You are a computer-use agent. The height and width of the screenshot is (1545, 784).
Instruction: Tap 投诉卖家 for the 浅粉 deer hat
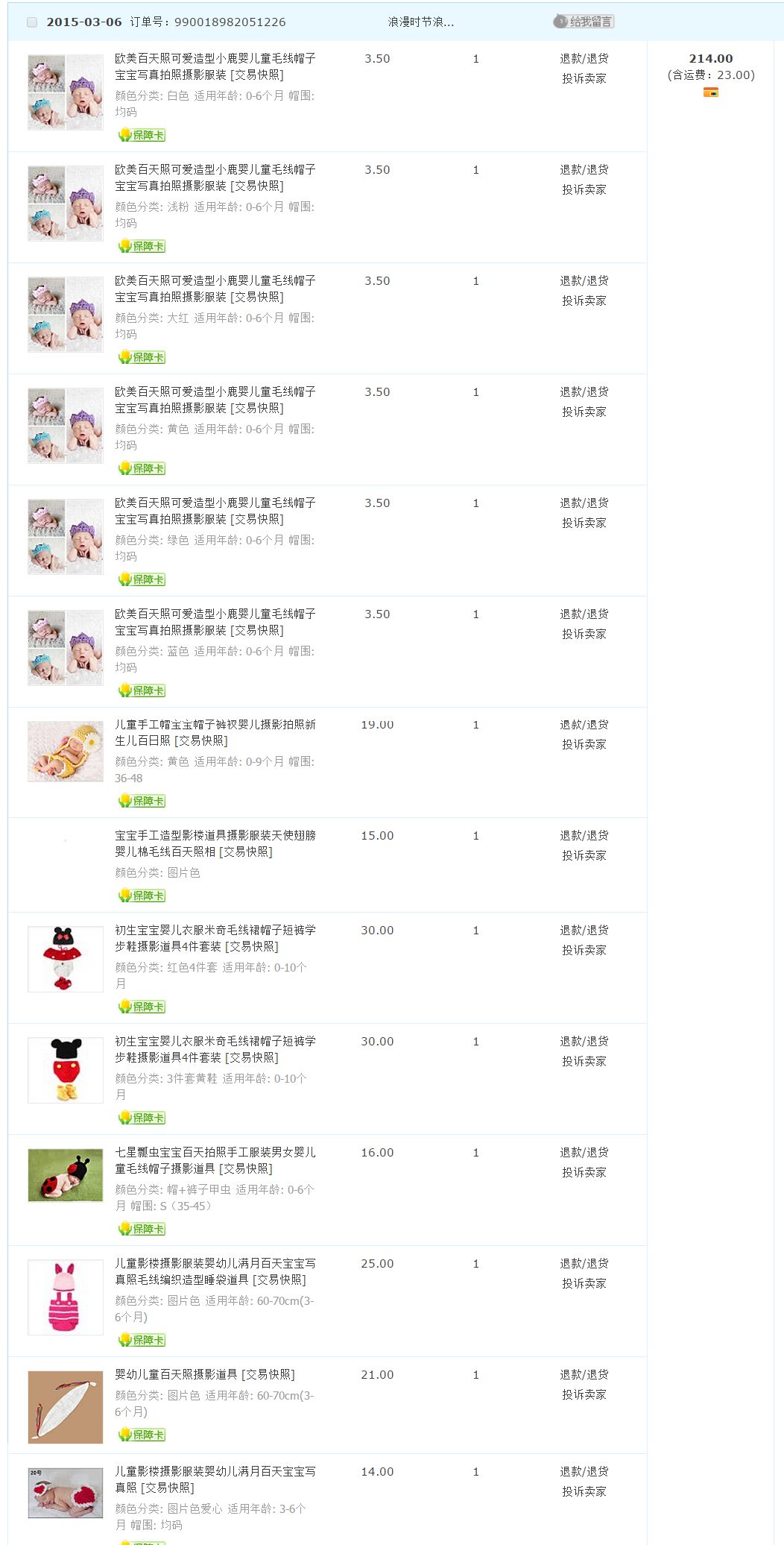tap(584, 189)
